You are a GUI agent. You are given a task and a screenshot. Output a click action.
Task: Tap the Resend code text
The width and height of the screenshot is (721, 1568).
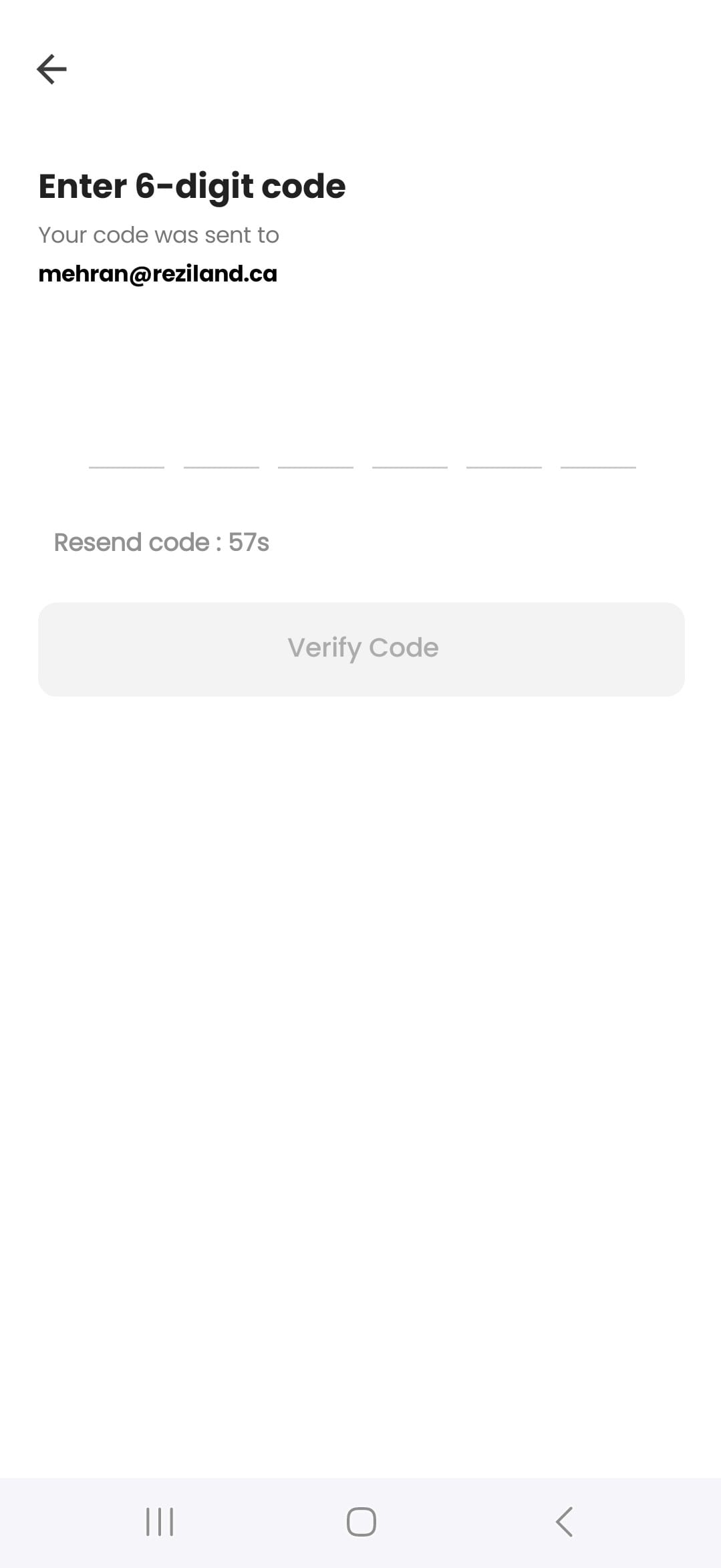[x=161, y=542]
